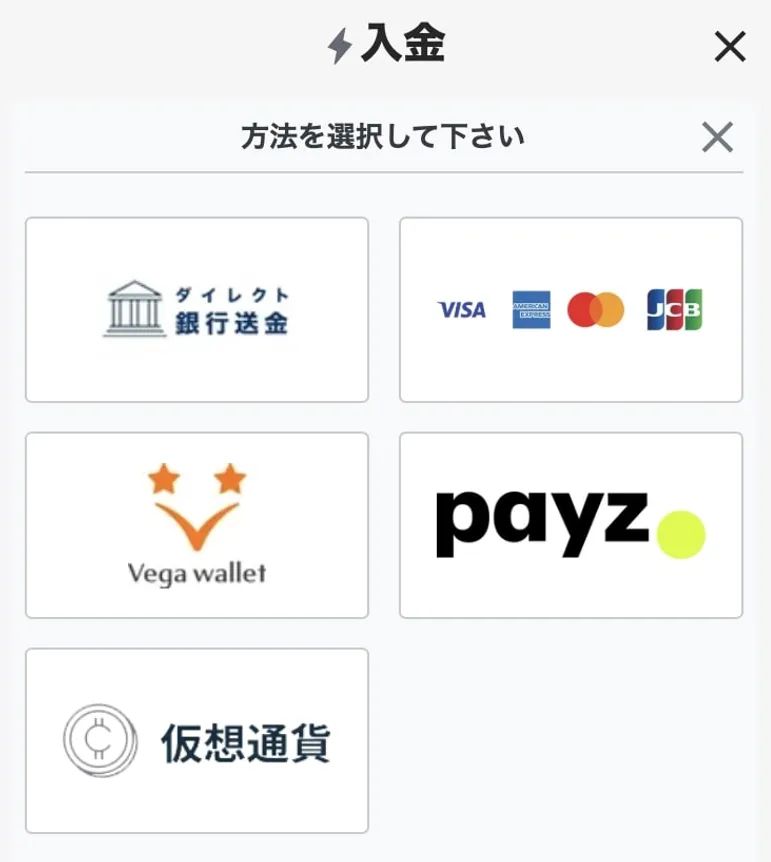Open the ダイレクト銀行送金 deposit option
Screen dimensions: 771x862
pyautogui.click(x=197, y=307)
